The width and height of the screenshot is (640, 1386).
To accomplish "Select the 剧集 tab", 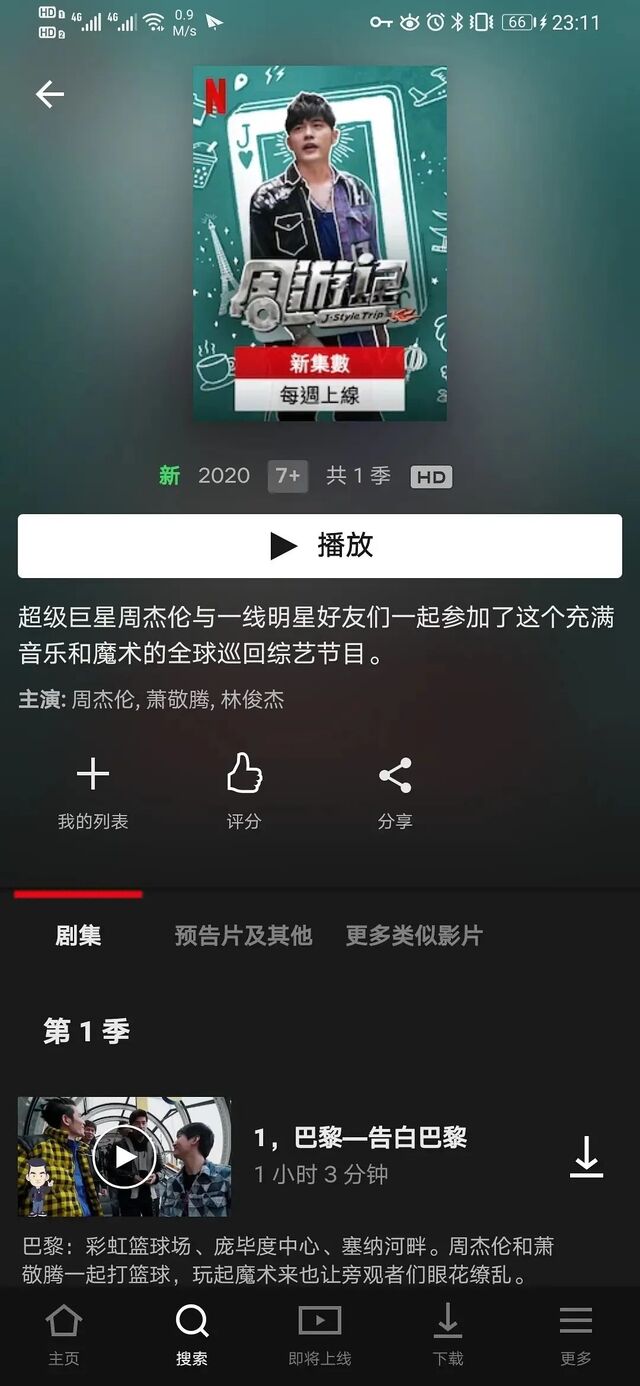I will coord(78,936).
